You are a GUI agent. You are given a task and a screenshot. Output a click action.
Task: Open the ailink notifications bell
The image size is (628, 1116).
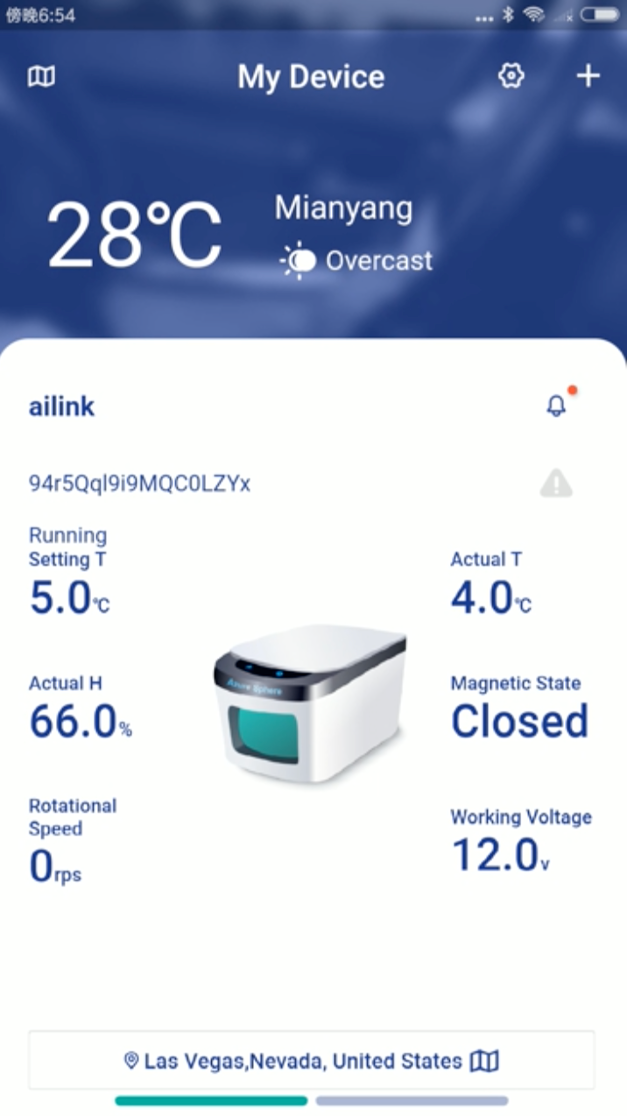[556, 406]
